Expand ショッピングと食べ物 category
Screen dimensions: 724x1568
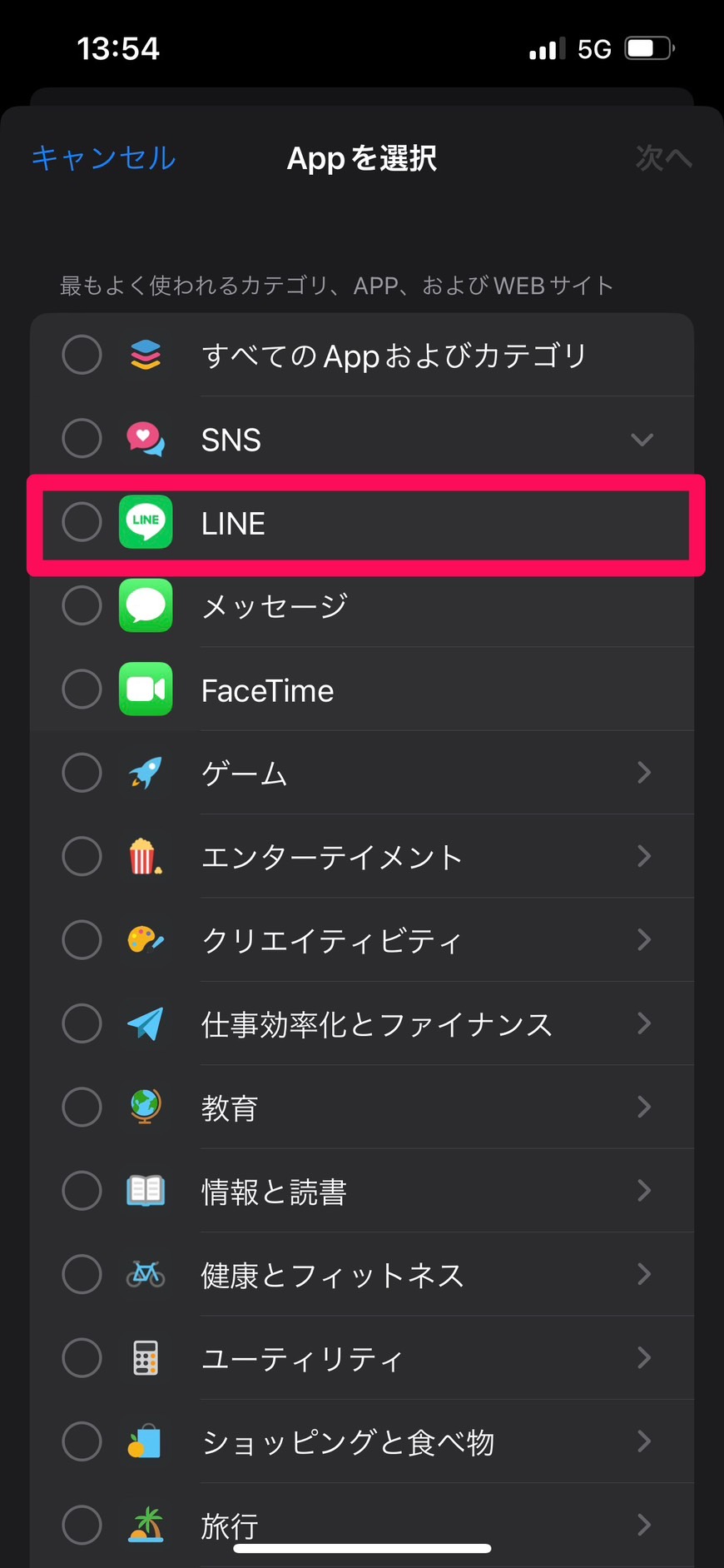643,1441
